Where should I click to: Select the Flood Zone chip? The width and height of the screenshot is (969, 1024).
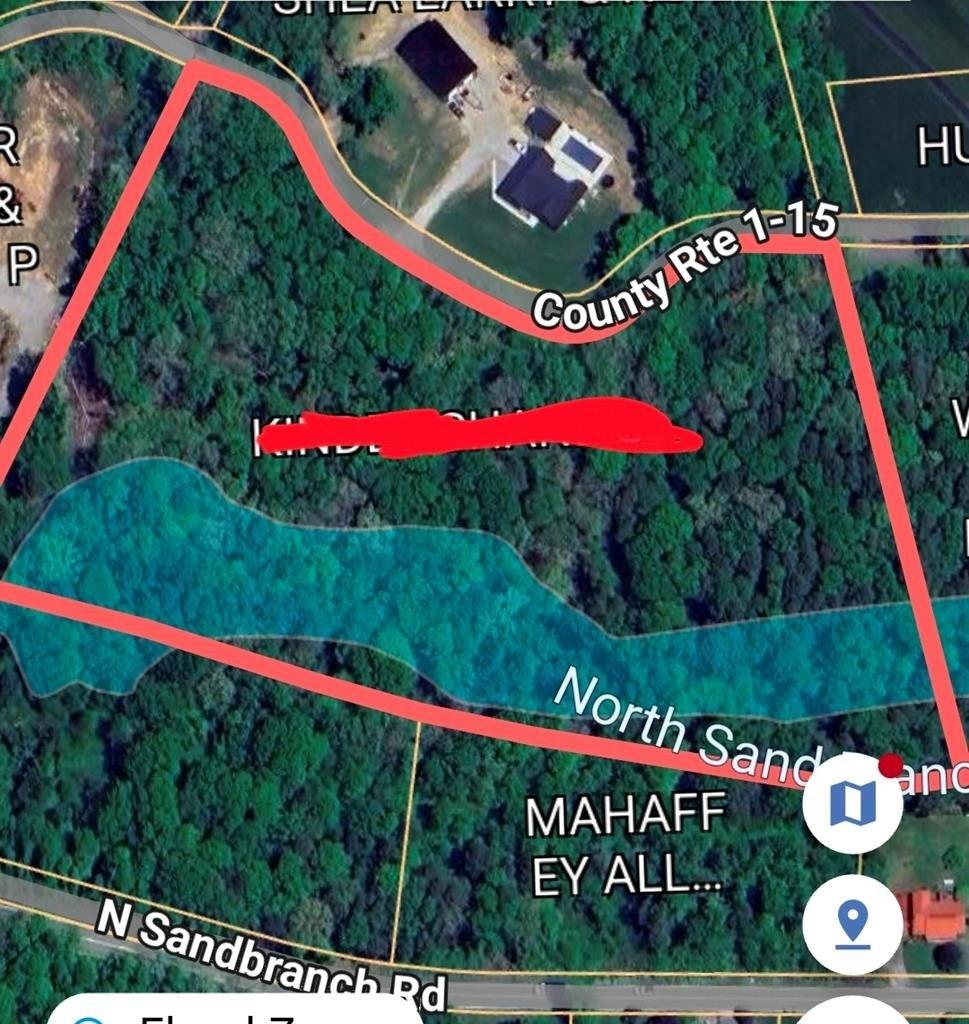pos(235,1012)
